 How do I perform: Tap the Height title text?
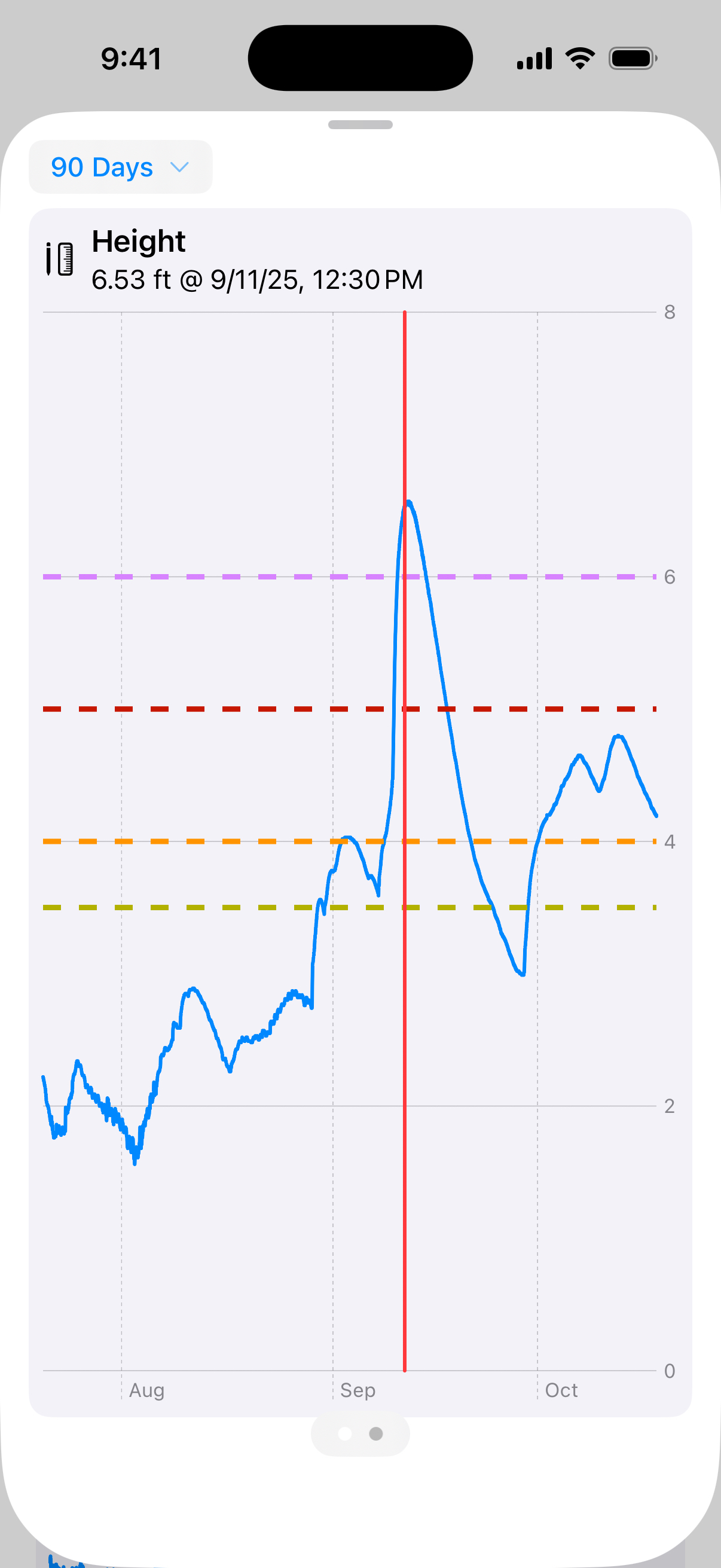pyautogui.click(x=138, y=241)
